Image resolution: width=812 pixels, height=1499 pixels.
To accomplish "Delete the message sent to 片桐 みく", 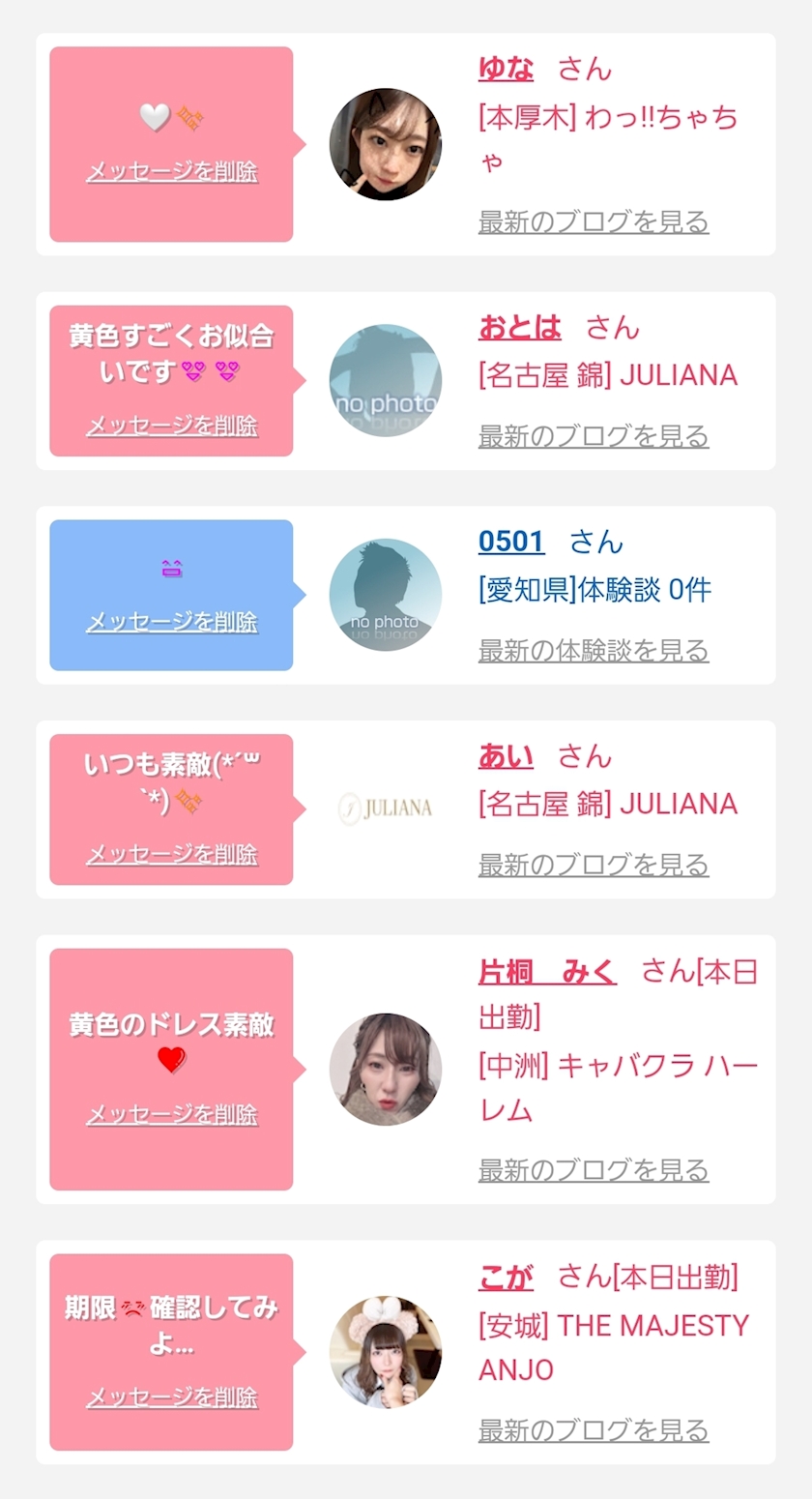I will [172, 1115].
